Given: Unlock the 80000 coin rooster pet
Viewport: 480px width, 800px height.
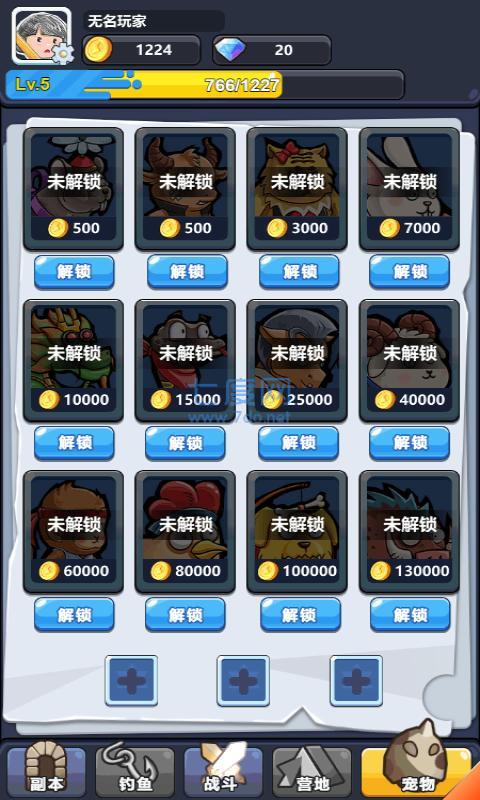Looking at the screenshot, I should point(185,614).
